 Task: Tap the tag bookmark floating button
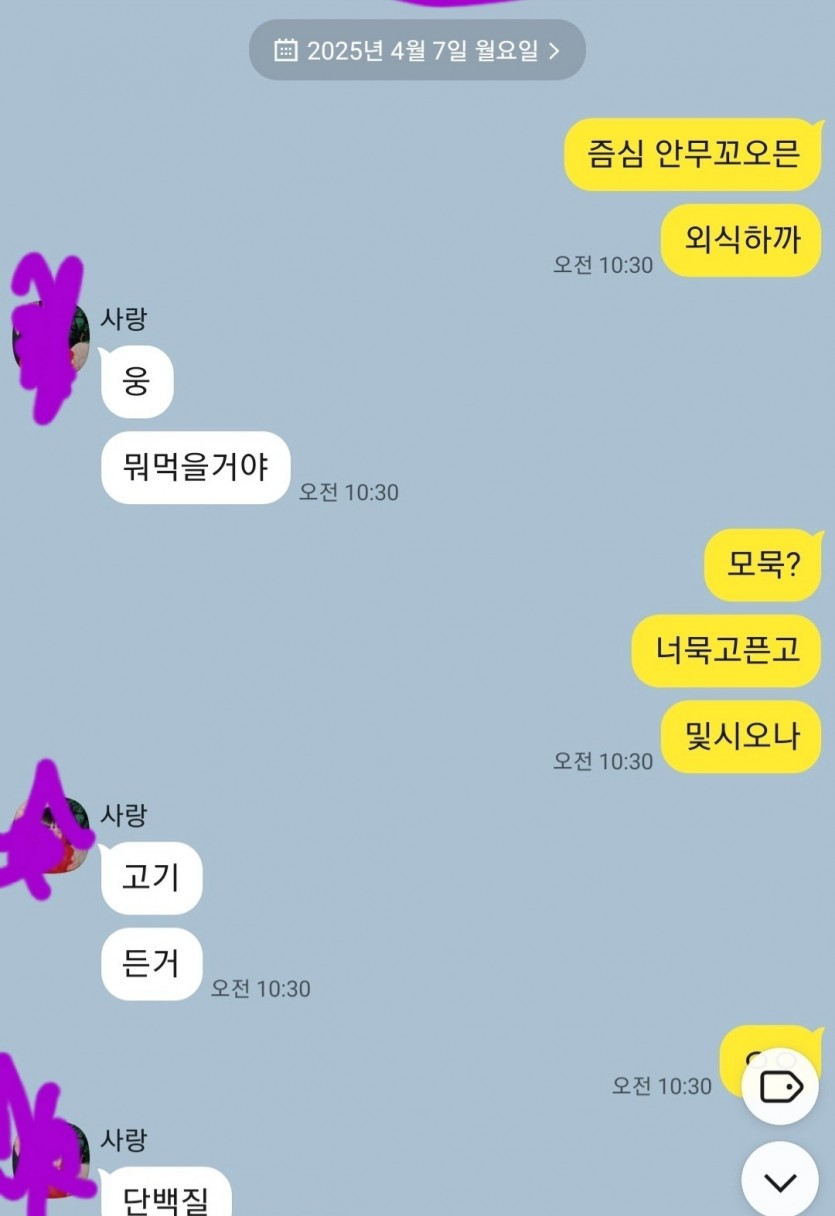[x=780, y=1087]
